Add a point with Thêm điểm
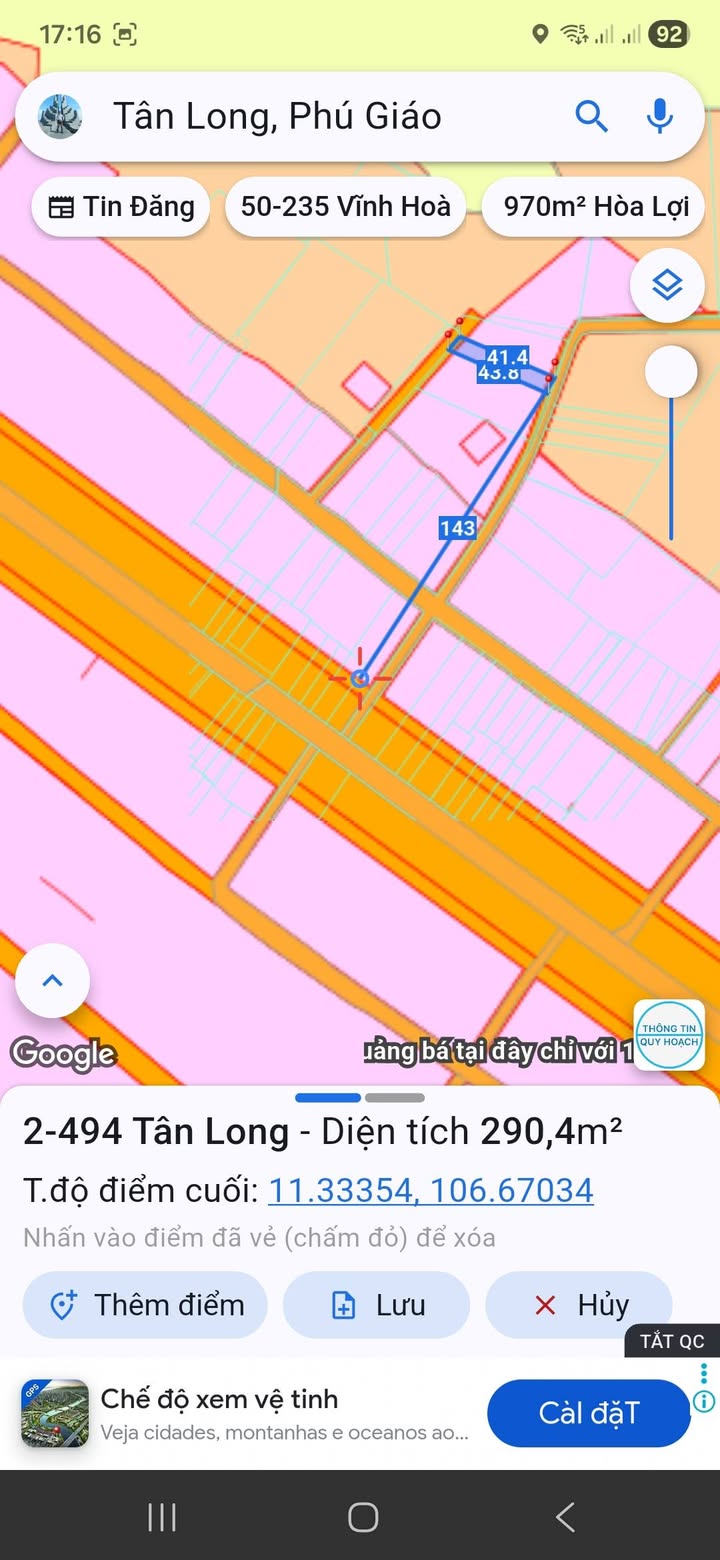720x1560 pixels. tap(146, 1305)
